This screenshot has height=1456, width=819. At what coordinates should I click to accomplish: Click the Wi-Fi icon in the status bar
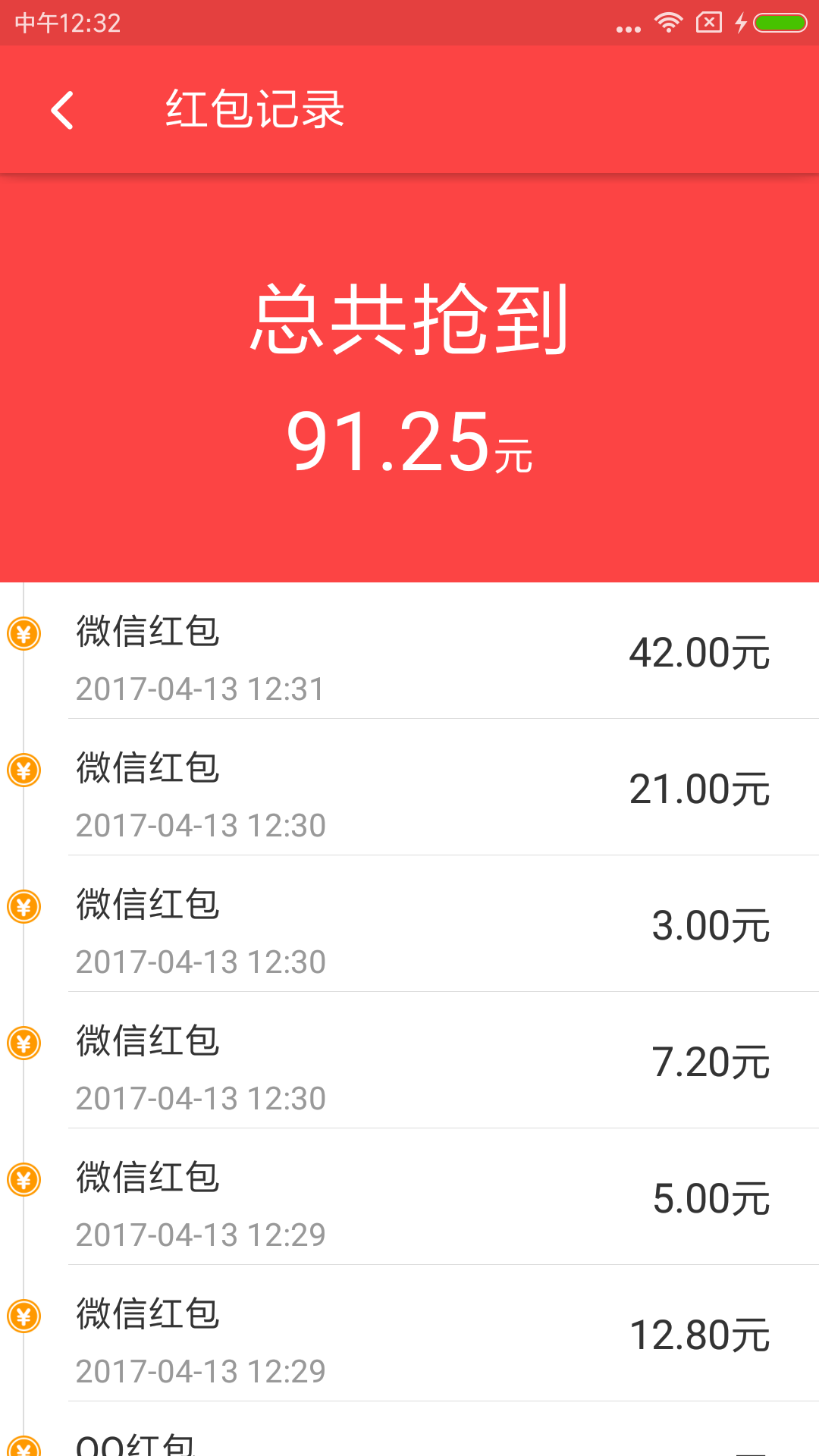coord(667,23)
